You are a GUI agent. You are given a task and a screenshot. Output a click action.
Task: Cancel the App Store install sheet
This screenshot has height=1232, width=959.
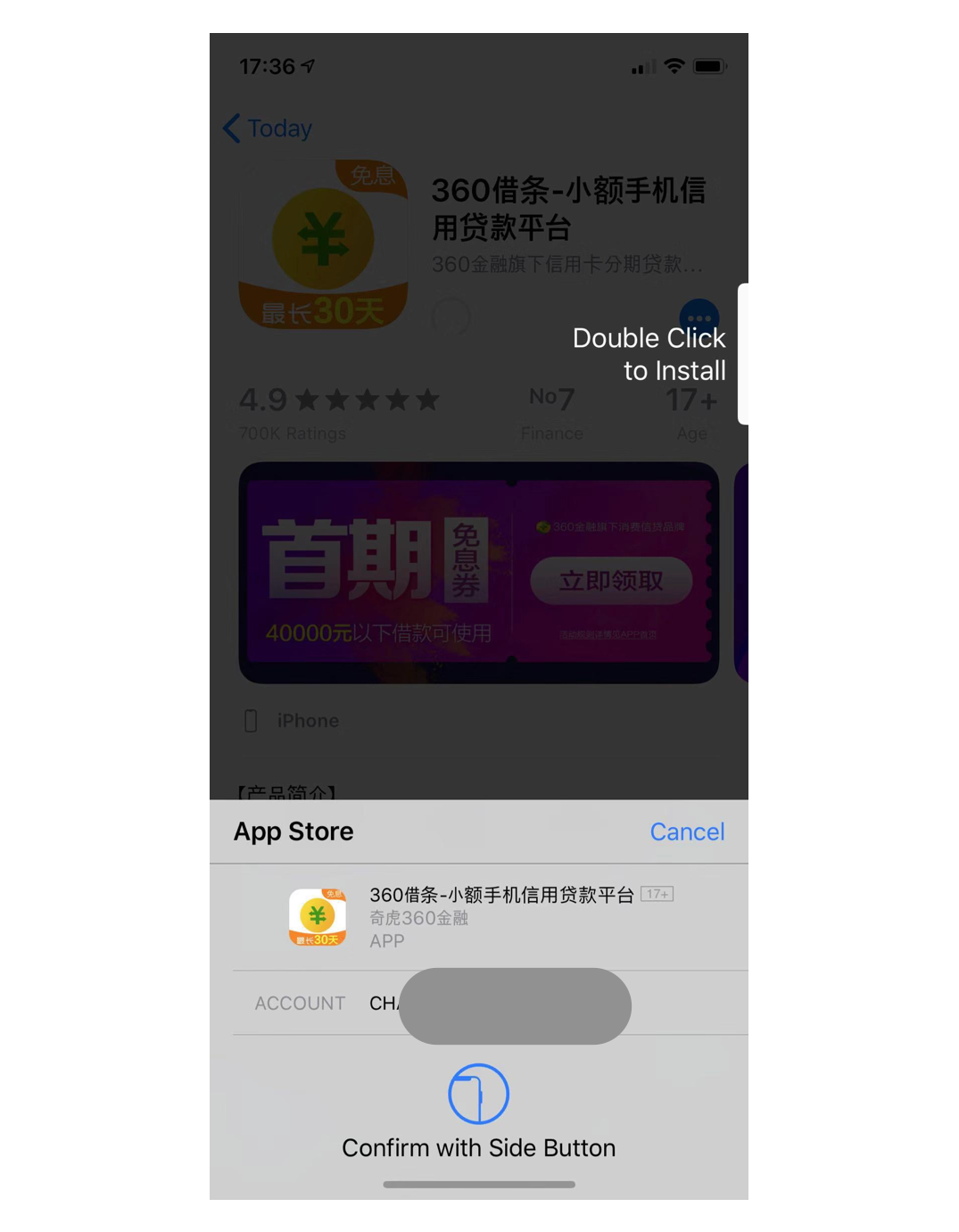click(x=686, y=831)
